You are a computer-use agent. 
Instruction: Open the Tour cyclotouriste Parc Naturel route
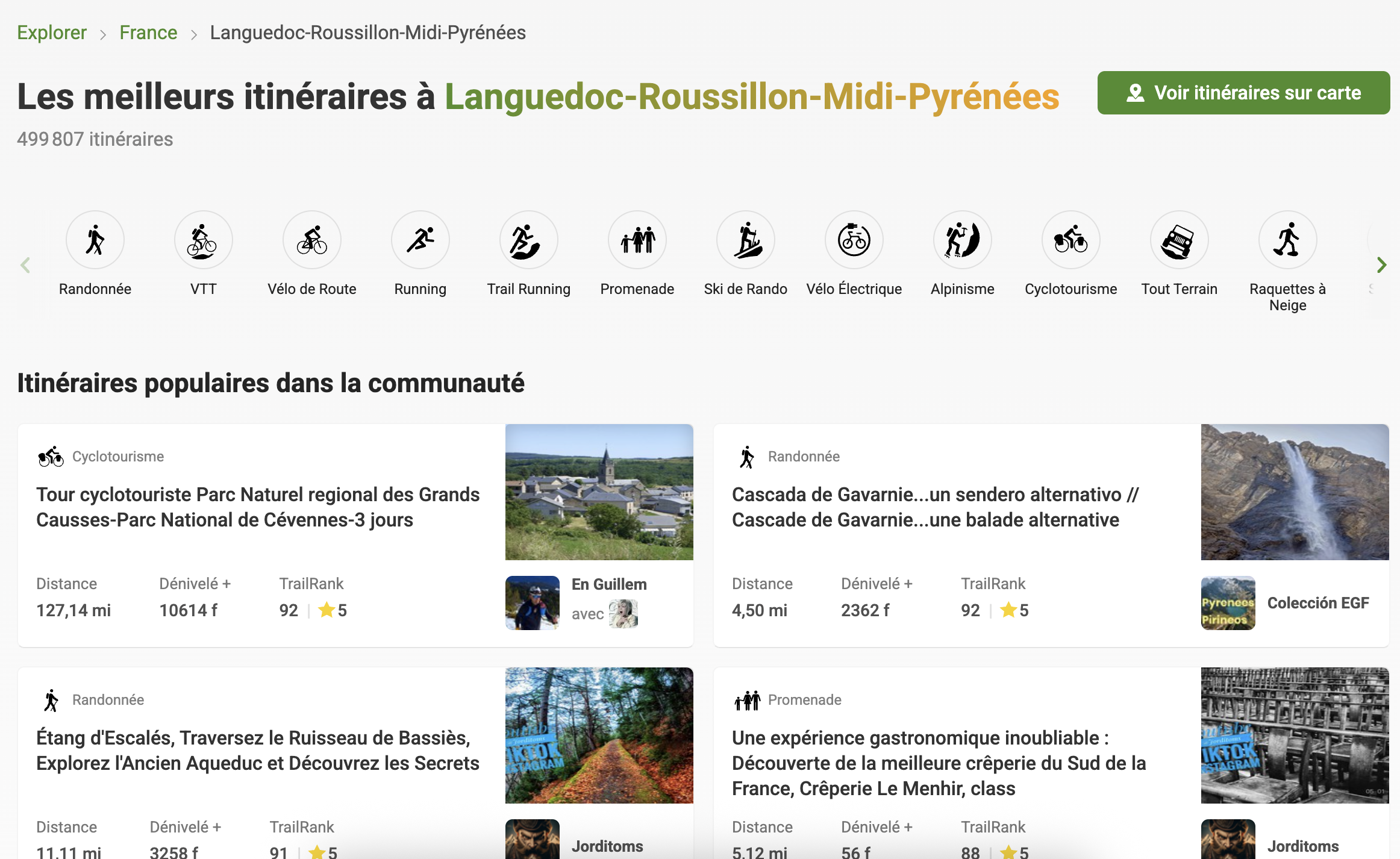tap(258, 507)
